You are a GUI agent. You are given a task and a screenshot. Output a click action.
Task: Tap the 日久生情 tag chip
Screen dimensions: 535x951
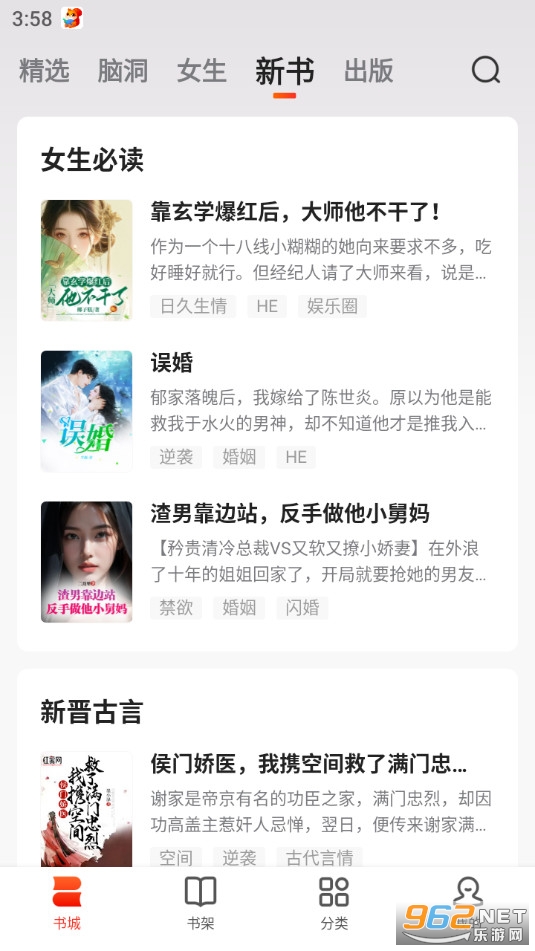(193, 306)
